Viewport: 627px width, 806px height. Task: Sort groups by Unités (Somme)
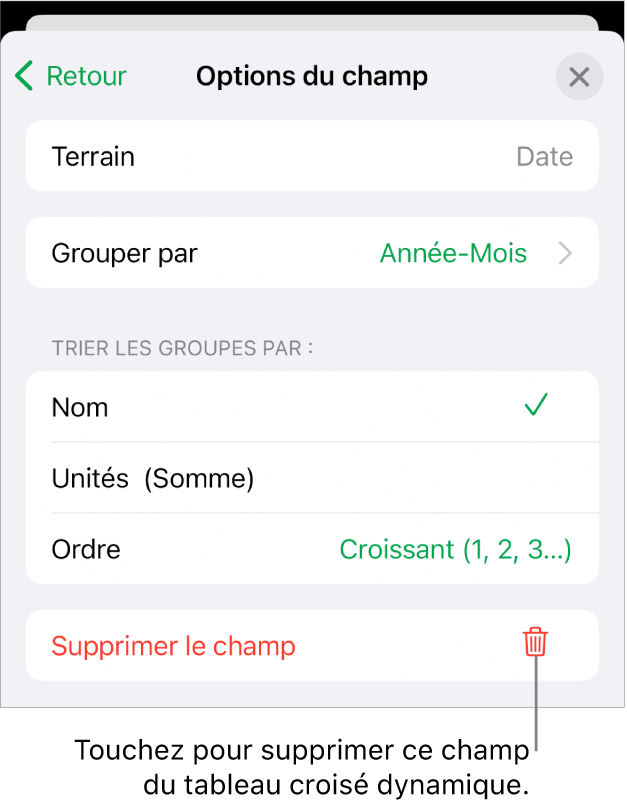(312, 479)
